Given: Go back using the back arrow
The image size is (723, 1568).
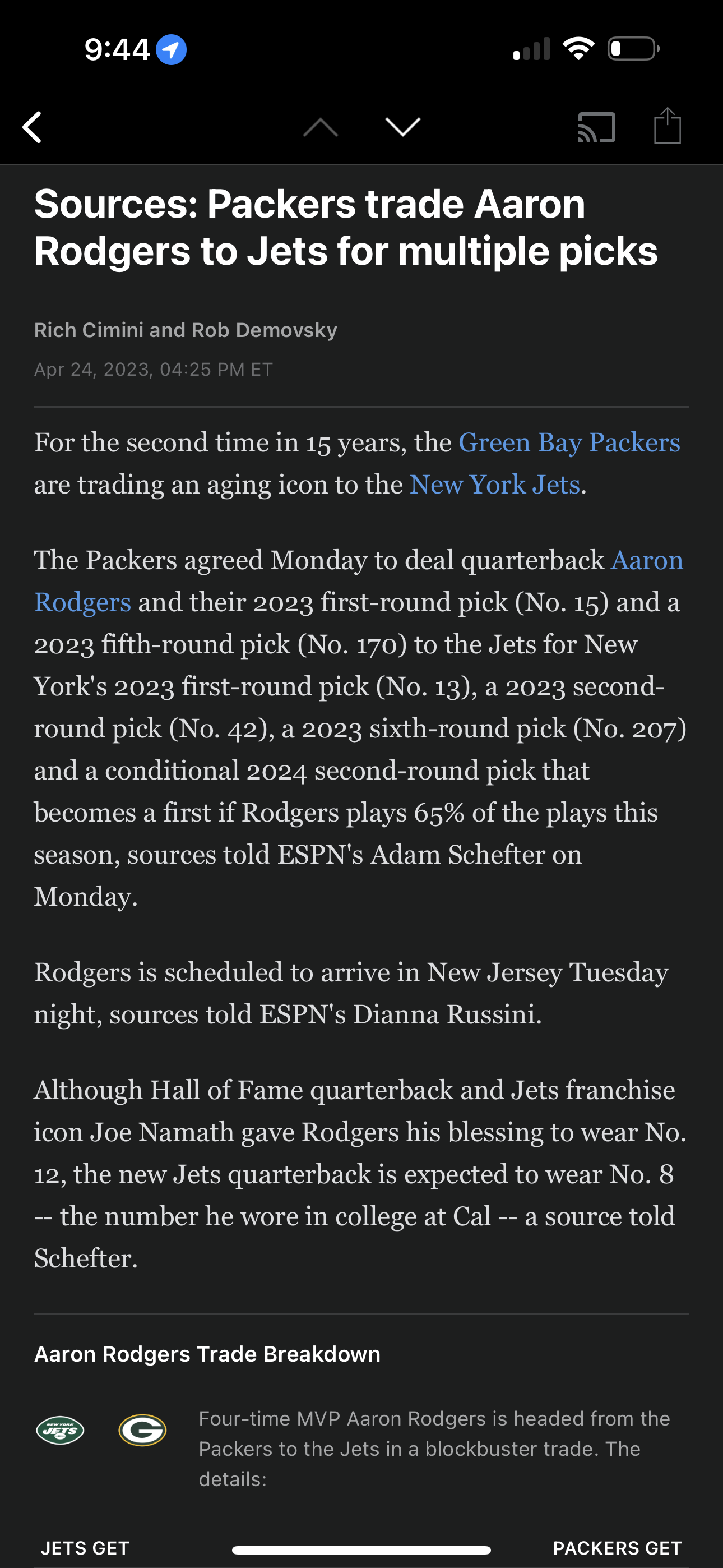Looking at the screenshot, I should point(33,127).
